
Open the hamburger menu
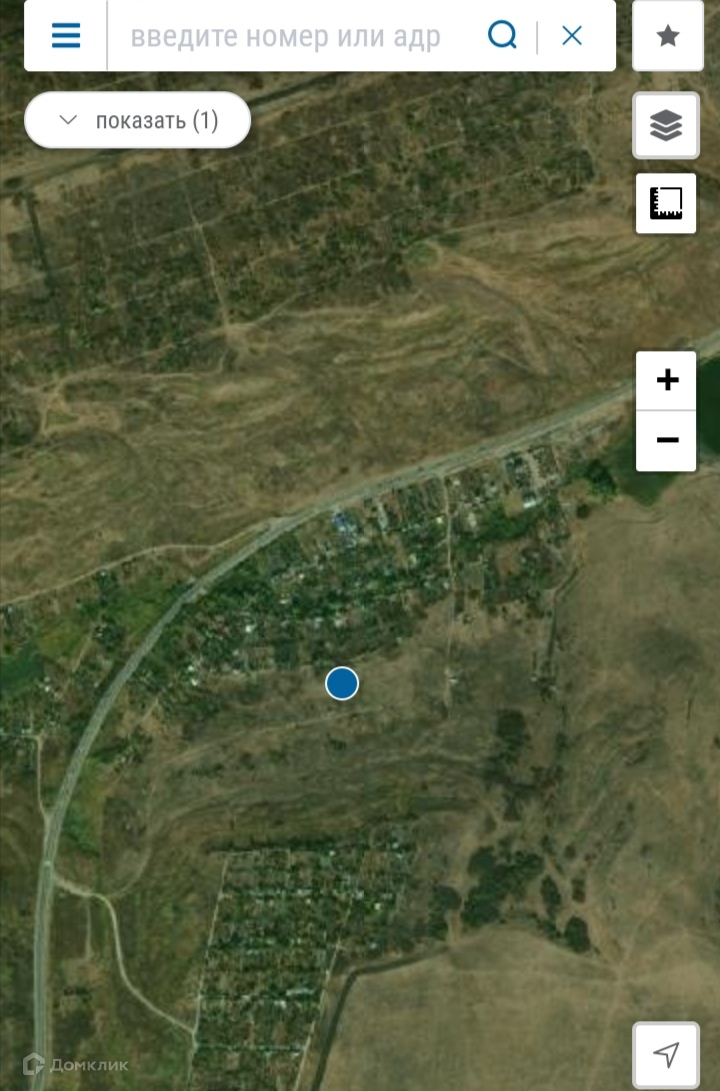(66, 36)
